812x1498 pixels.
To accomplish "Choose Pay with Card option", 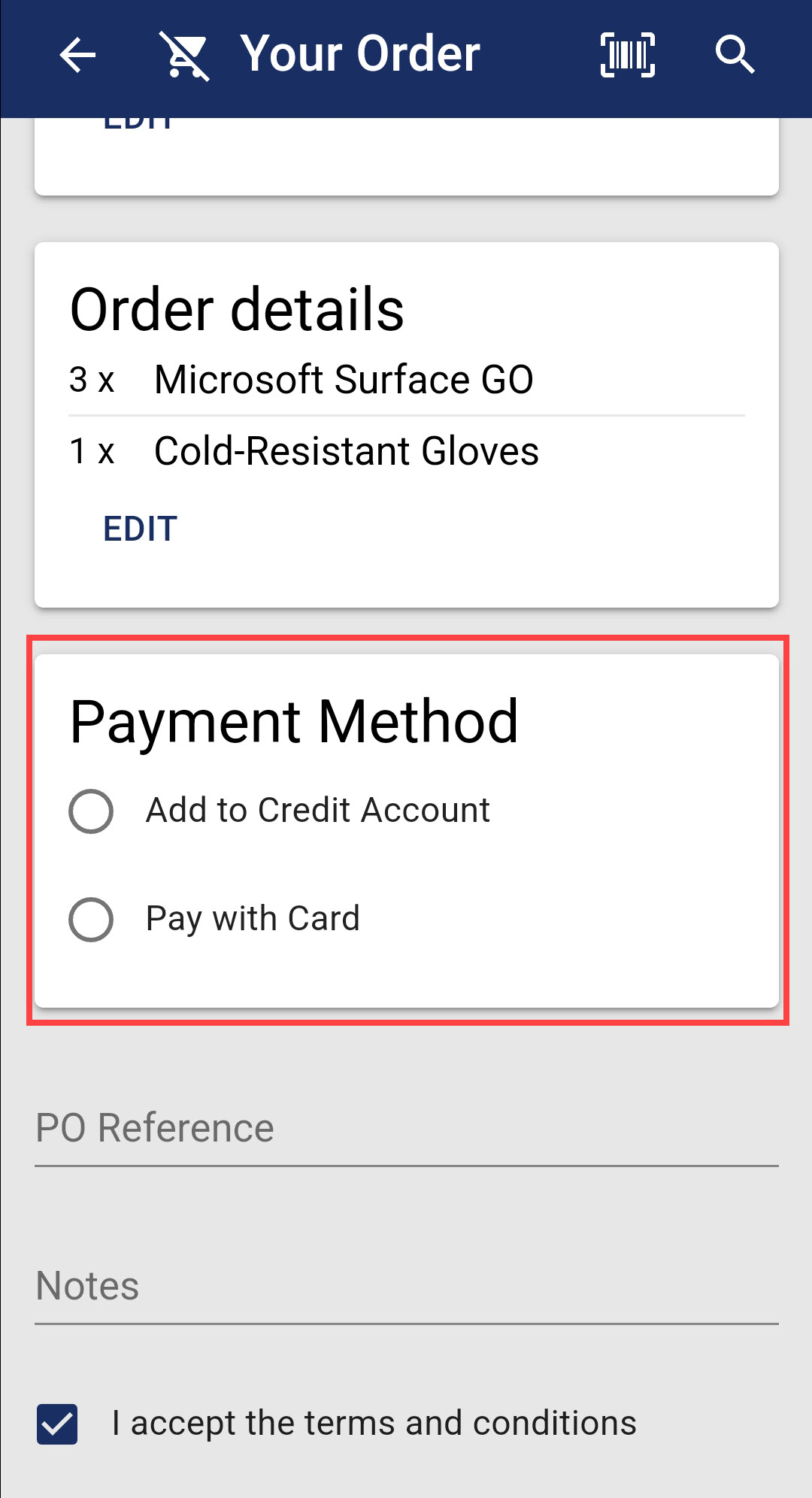I will [91, 919].
